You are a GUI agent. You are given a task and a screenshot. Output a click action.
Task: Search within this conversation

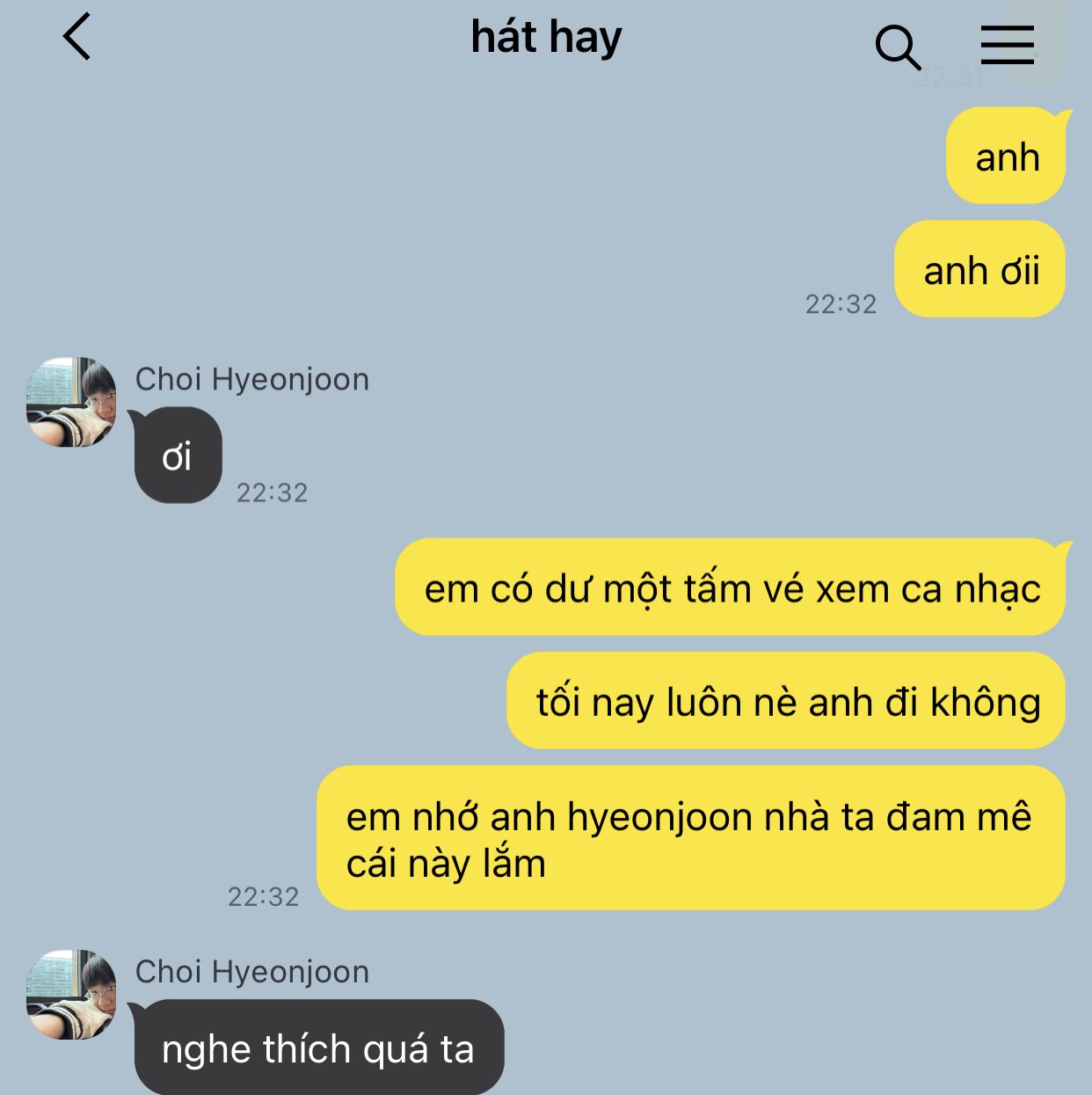898,46
